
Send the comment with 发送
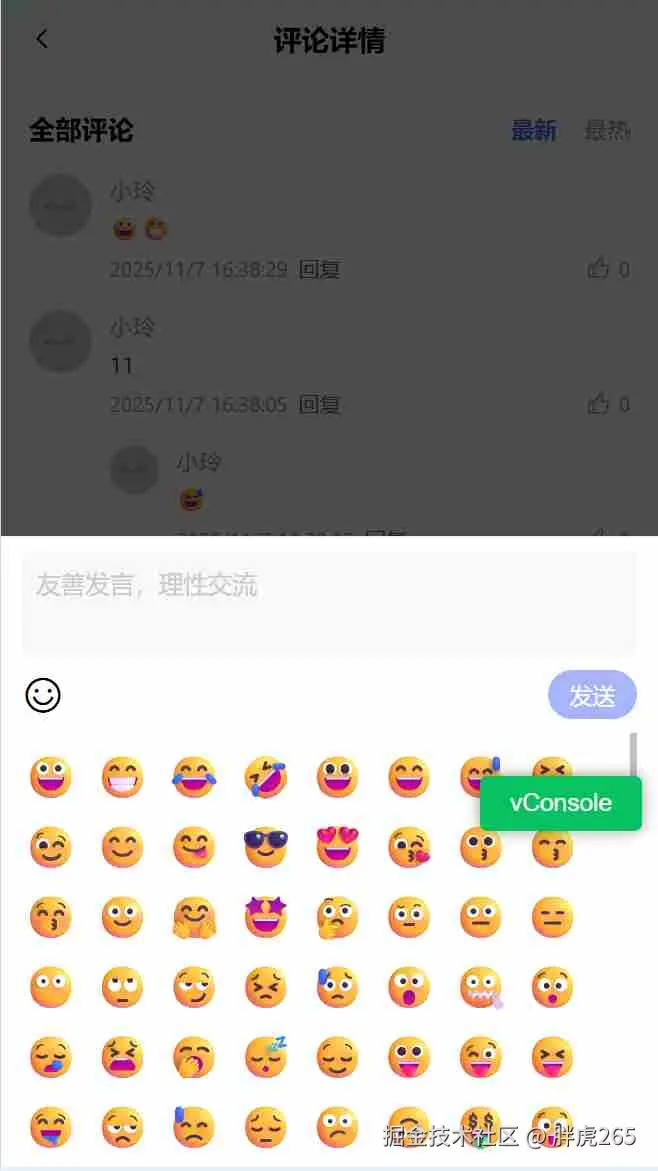(x=592, y=695)
